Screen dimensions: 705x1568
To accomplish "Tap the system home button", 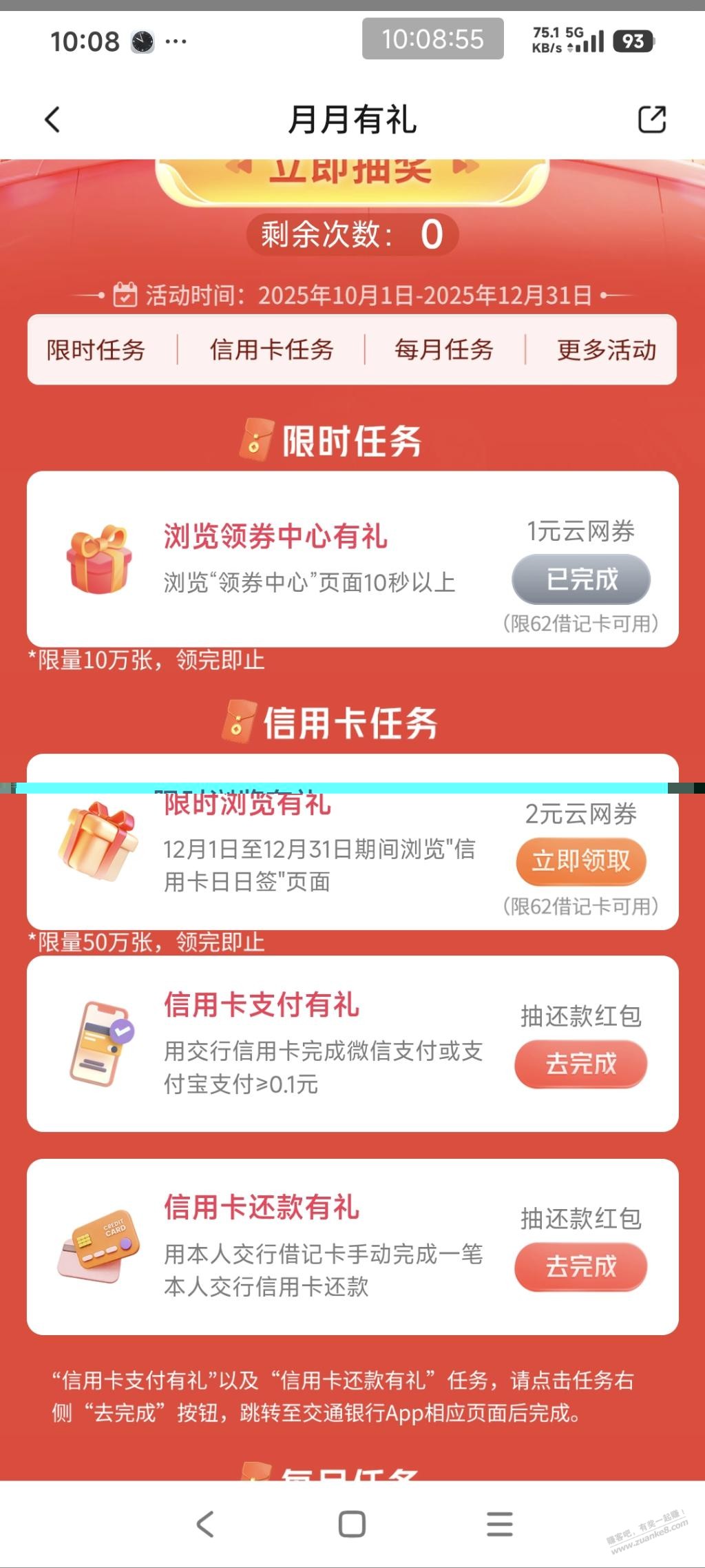I will point(352,1524).
